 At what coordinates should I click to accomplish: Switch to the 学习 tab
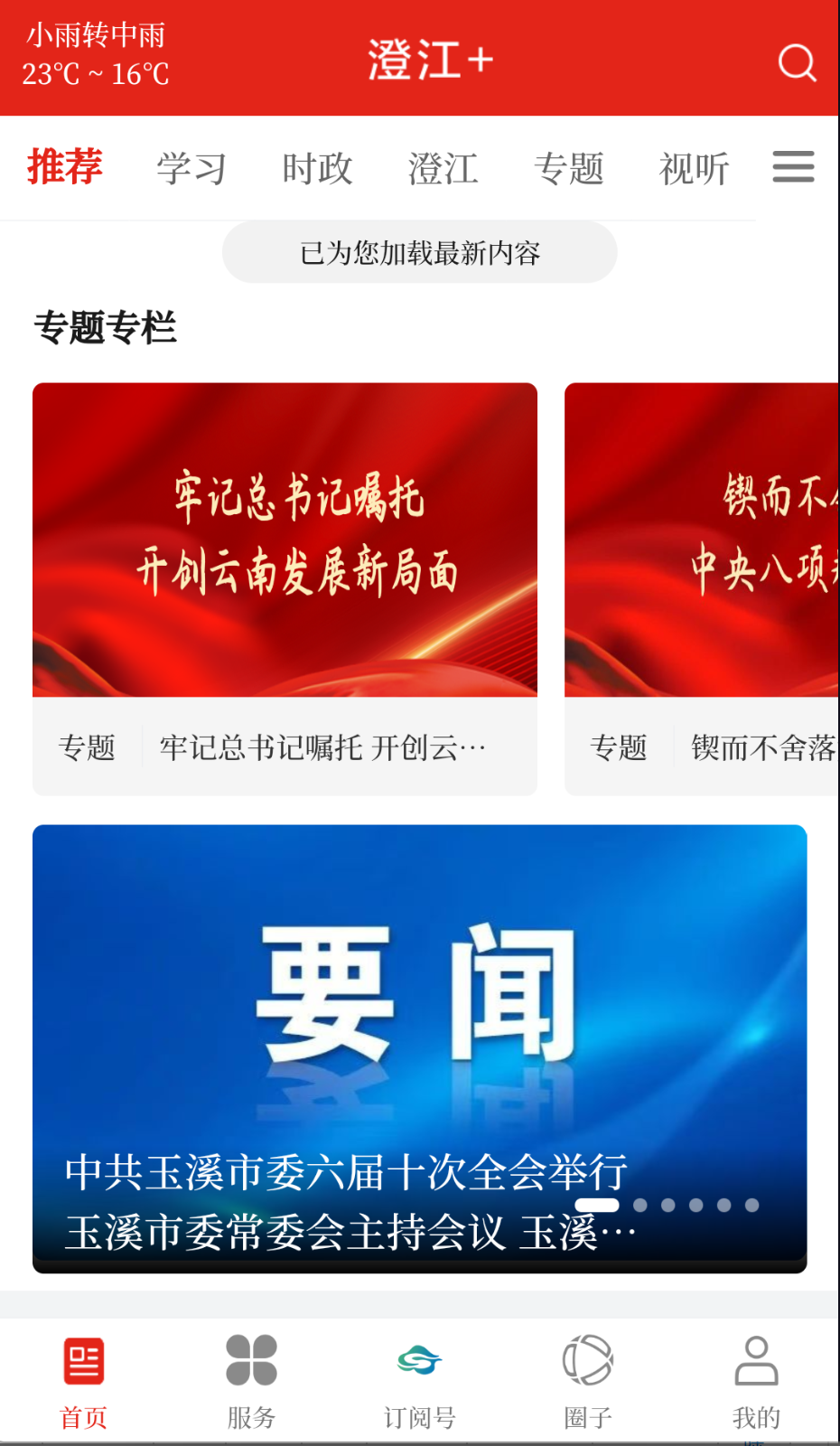pyautogui.click(x=191, y=168)
